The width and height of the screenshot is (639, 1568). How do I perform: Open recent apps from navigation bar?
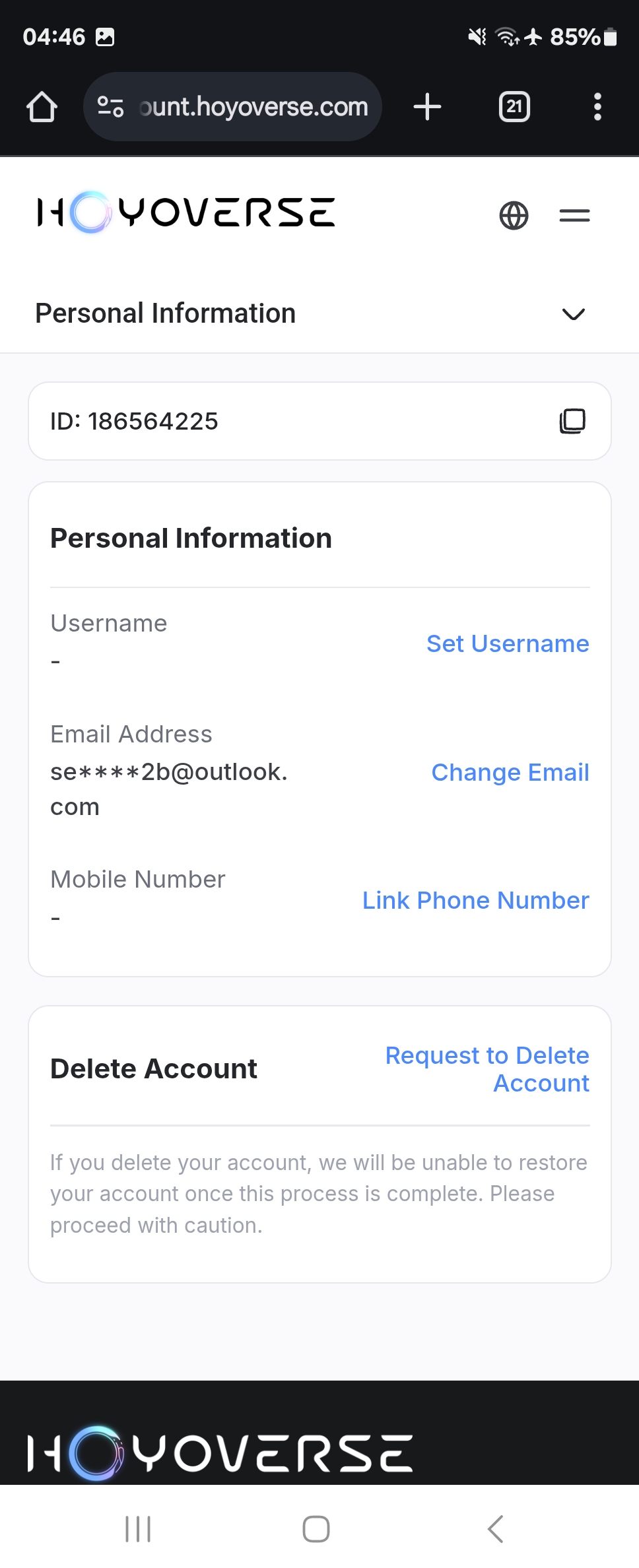click(138, 1528)
